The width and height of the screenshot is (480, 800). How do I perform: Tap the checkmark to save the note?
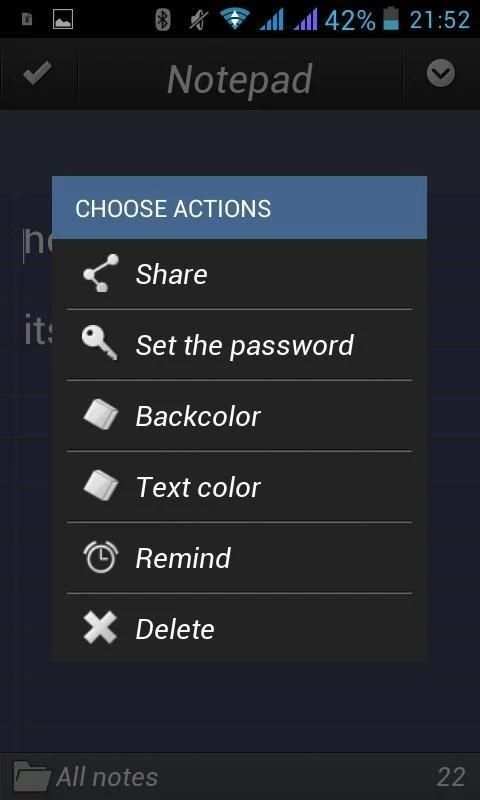coord(37,74)
